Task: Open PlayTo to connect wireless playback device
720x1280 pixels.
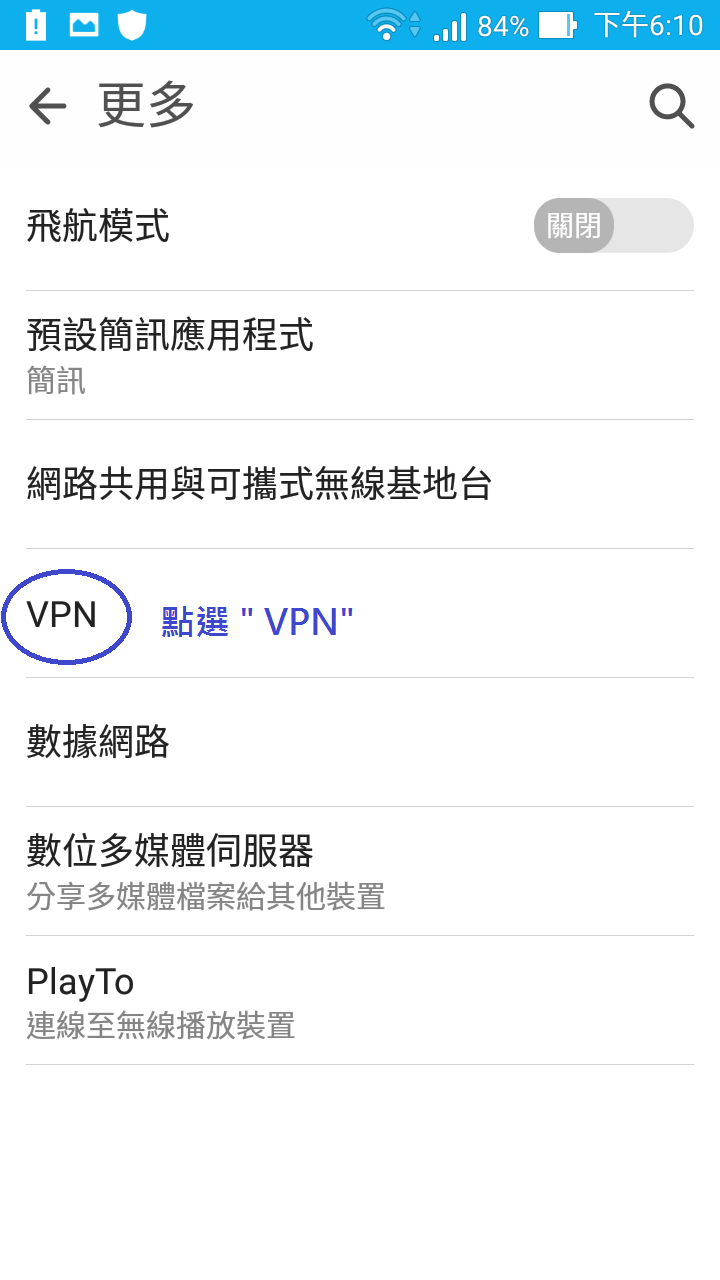Action: pos(80,982)
